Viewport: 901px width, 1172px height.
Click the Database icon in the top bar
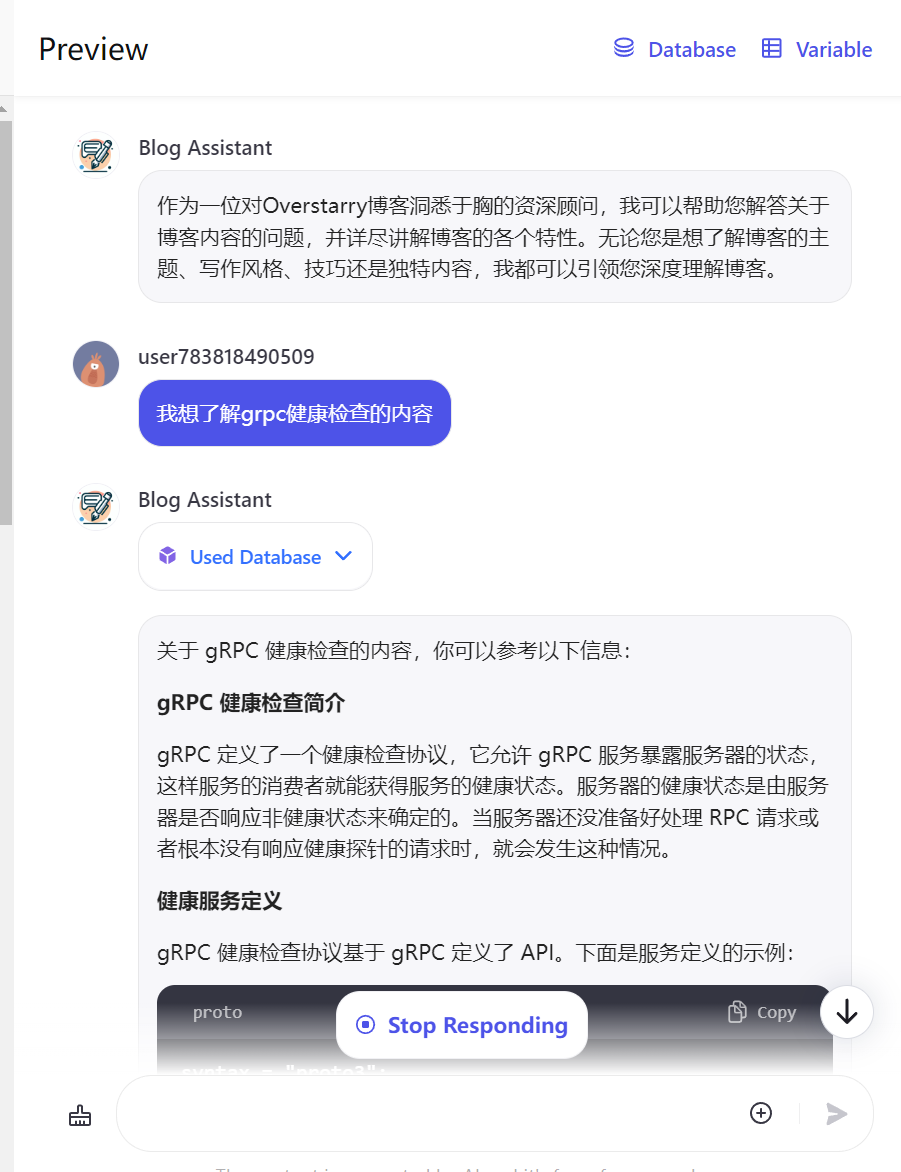coord(623,48)
